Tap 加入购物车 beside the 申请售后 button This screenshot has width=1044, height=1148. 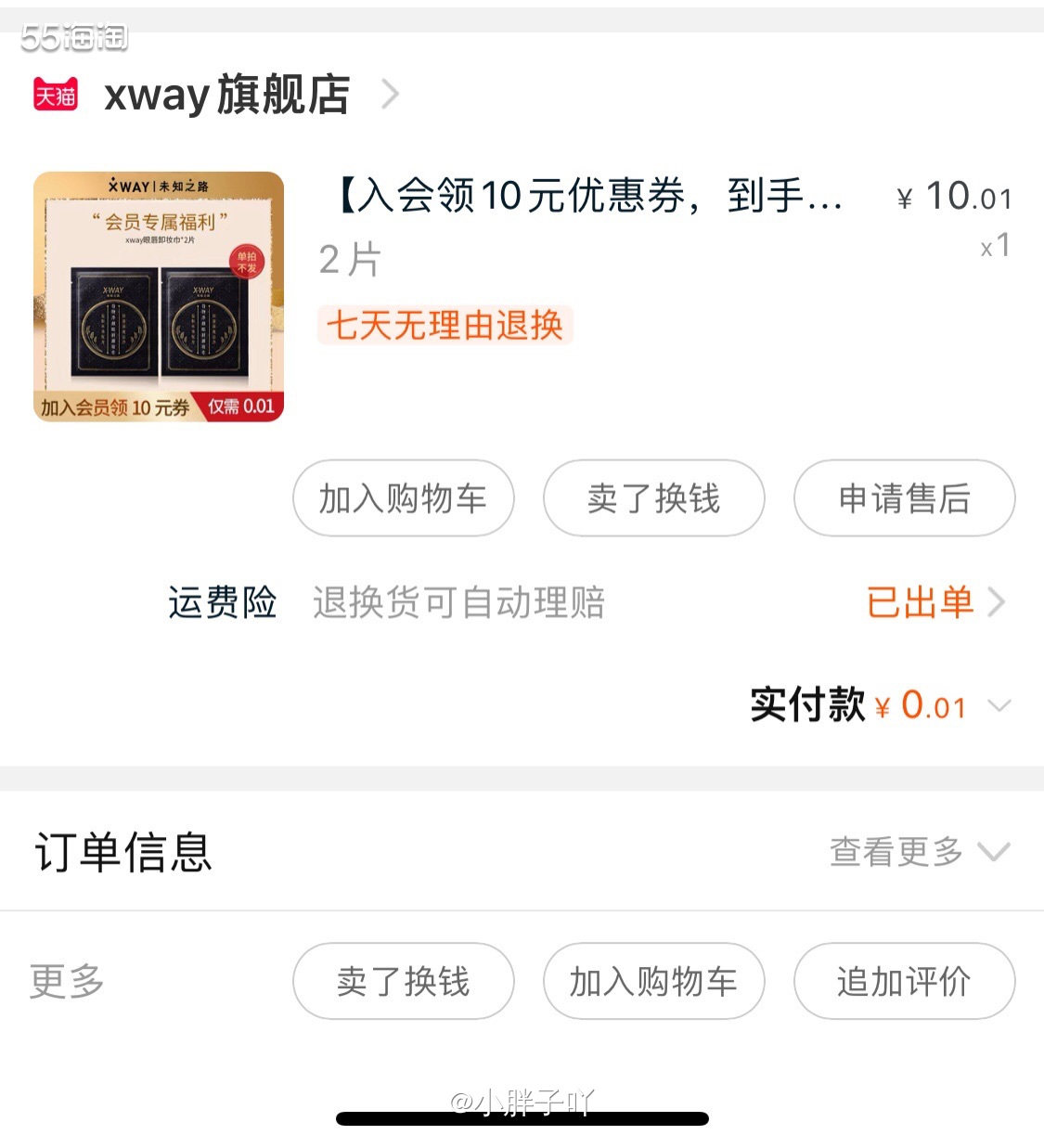(x=403, y=498)
